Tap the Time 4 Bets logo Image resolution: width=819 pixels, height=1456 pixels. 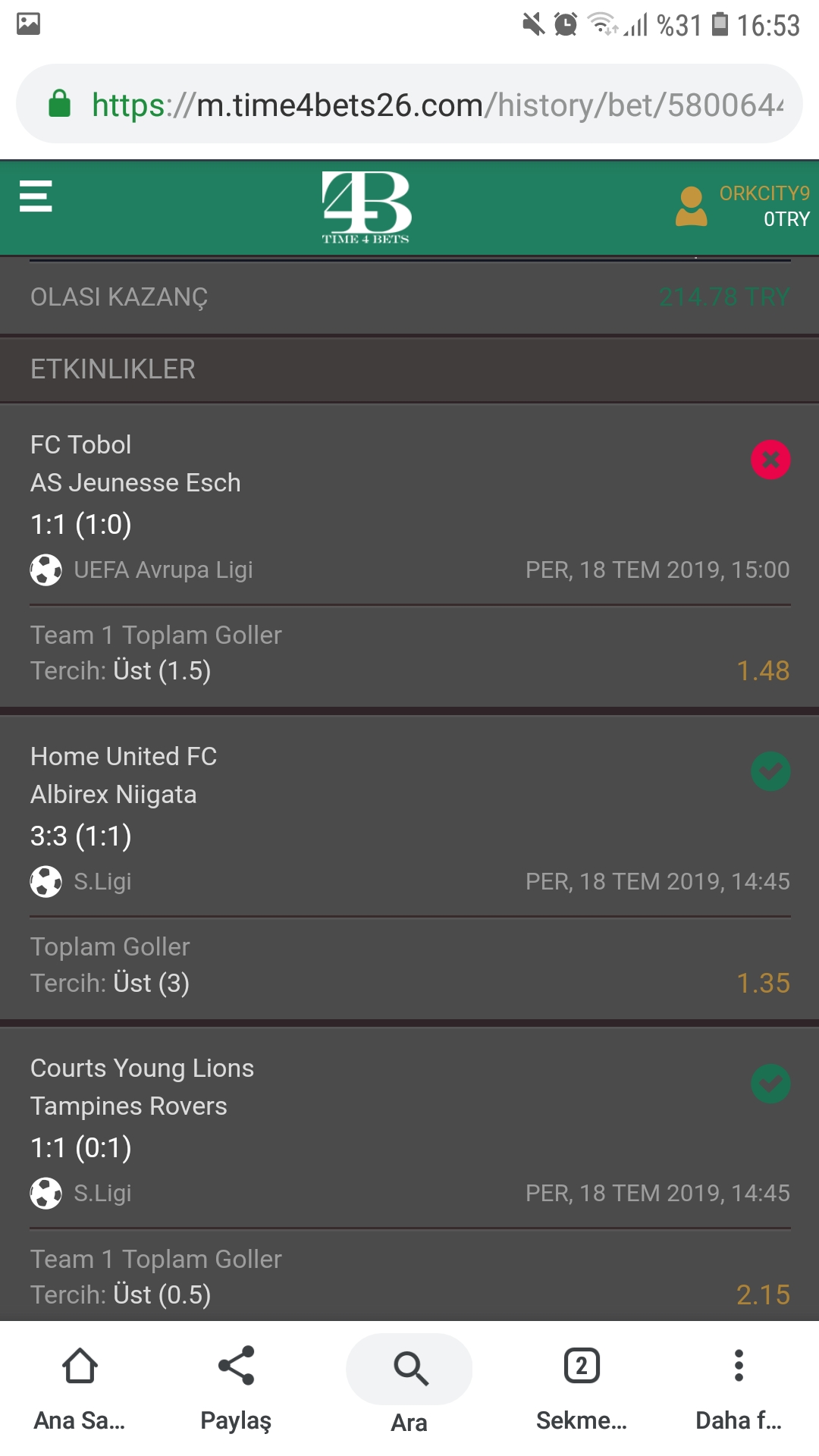[366, 207]
